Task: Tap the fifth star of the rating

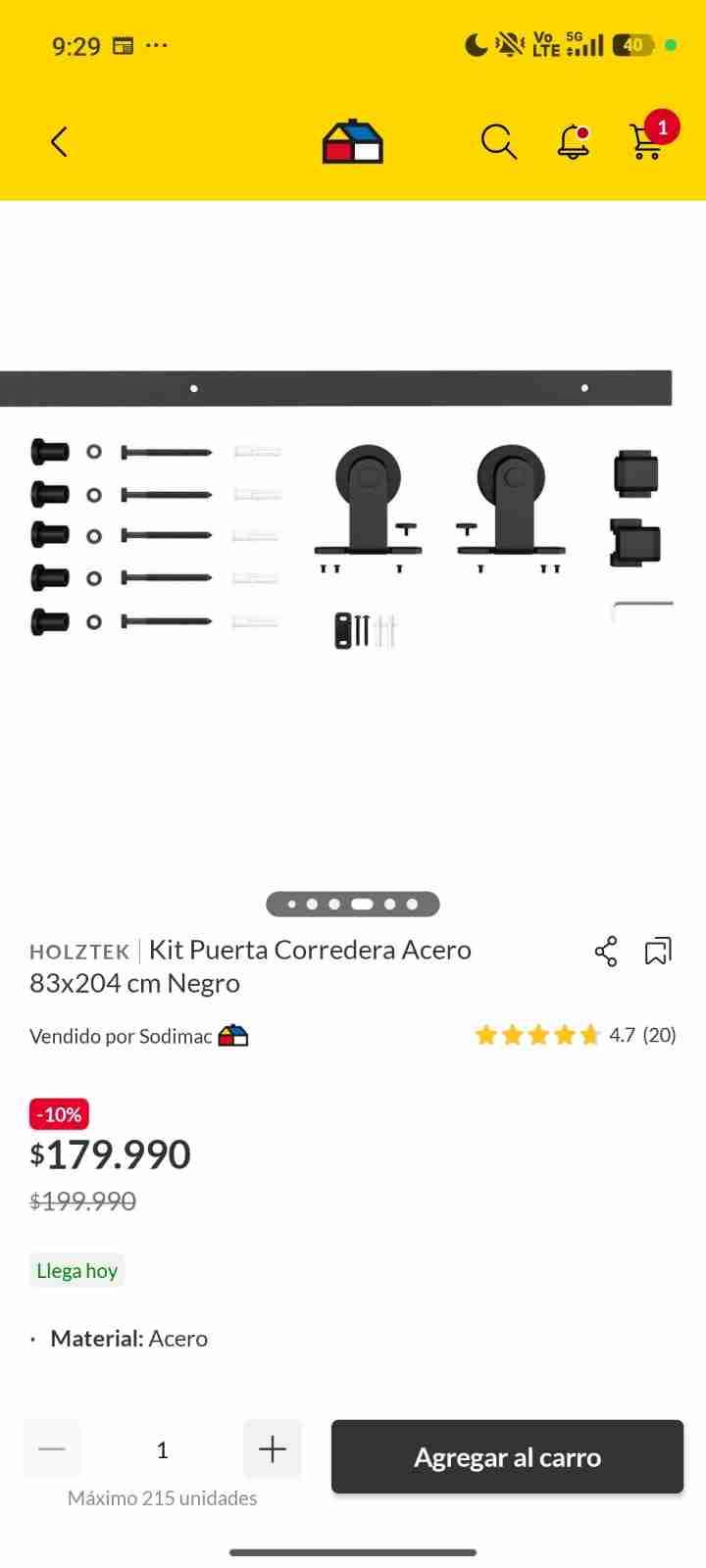Action: tap(588, 1035)
